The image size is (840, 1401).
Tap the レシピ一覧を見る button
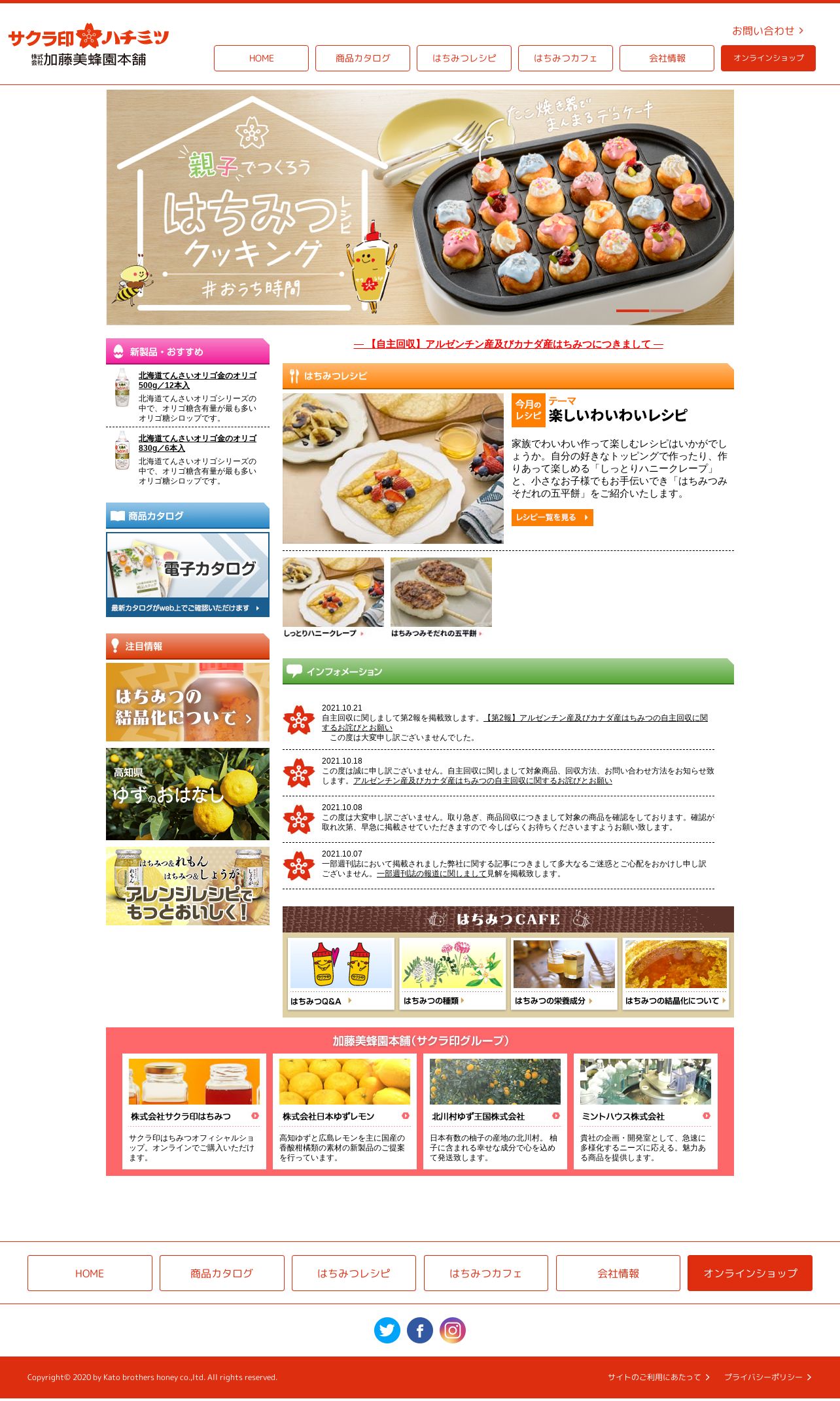coord(552,518)
